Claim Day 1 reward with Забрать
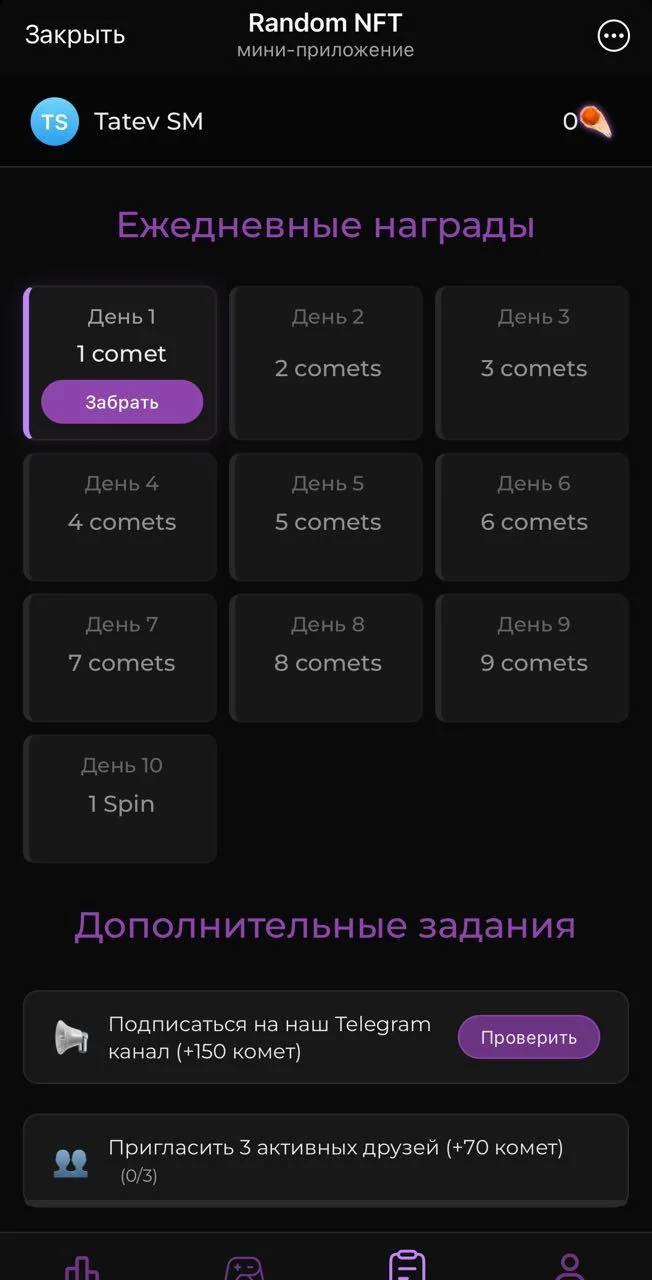This screenshot has width=652, height=1280. pyautogui.click(x=122, y=402)
